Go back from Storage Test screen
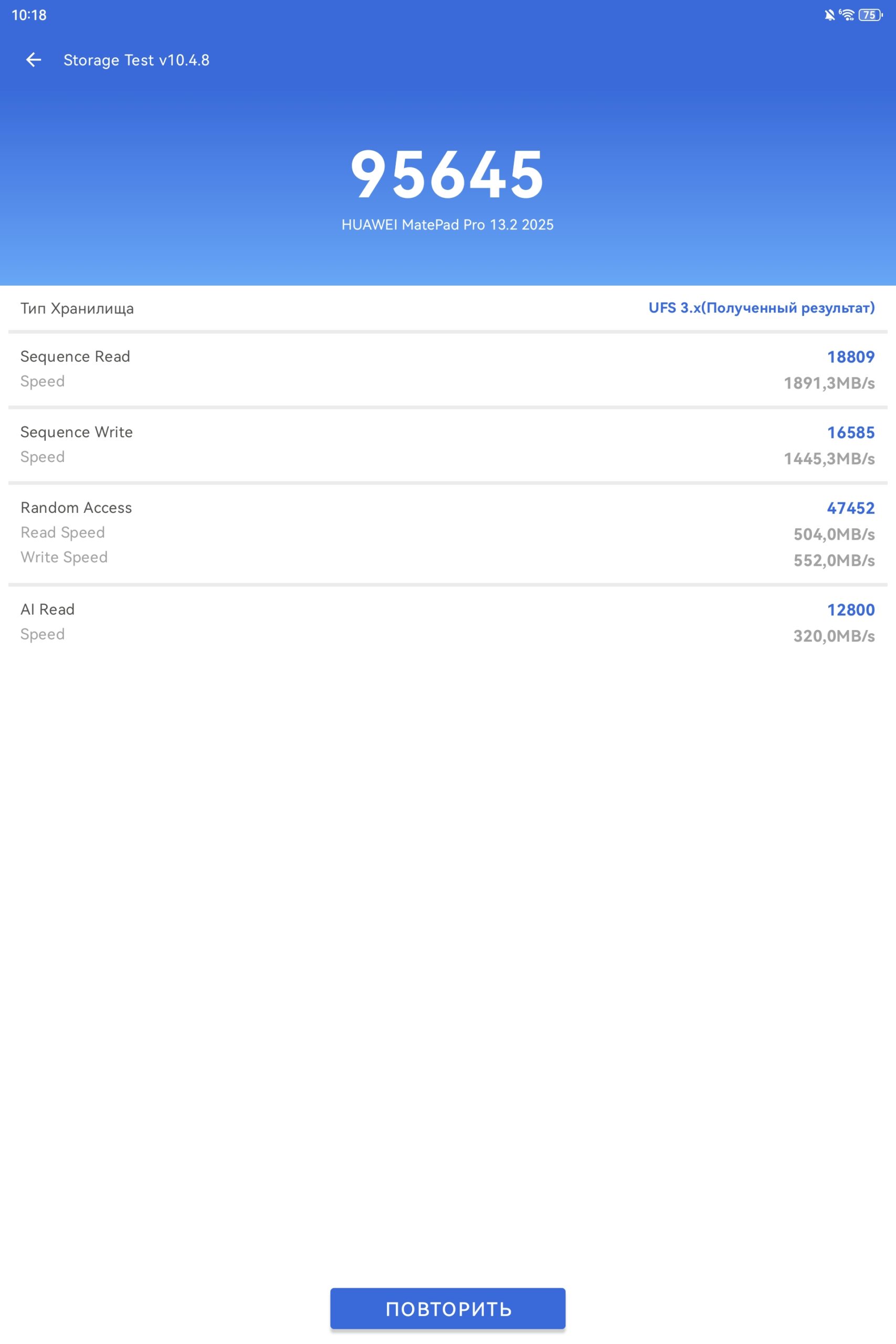Viewport: 896px width, 1344px height. click(x=34, y=60)
